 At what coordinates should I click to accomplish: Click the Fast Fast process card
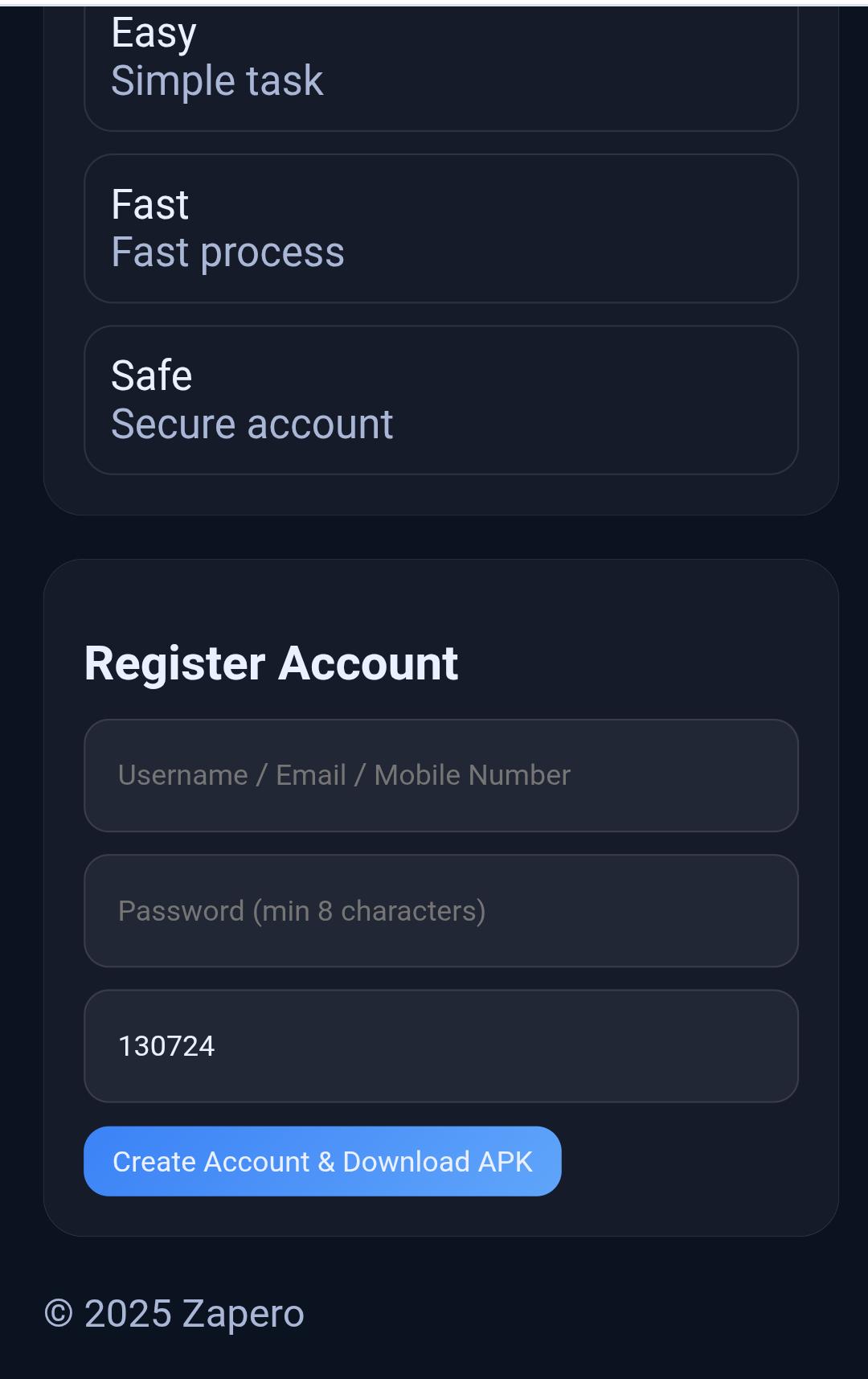pyautogui.click(x=441, y=228)
